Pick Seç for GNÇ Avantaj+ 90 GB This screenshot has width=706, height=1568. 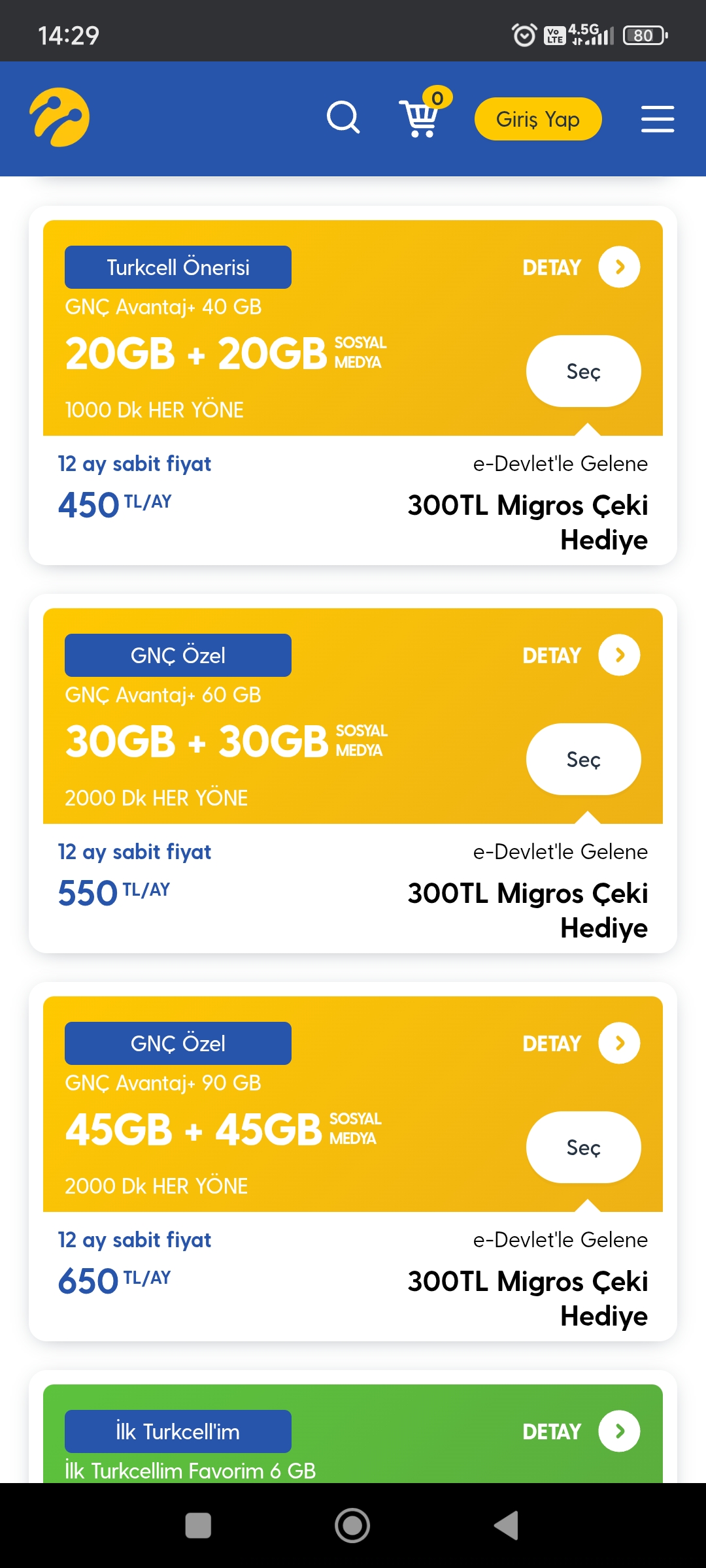[583, 1147]
